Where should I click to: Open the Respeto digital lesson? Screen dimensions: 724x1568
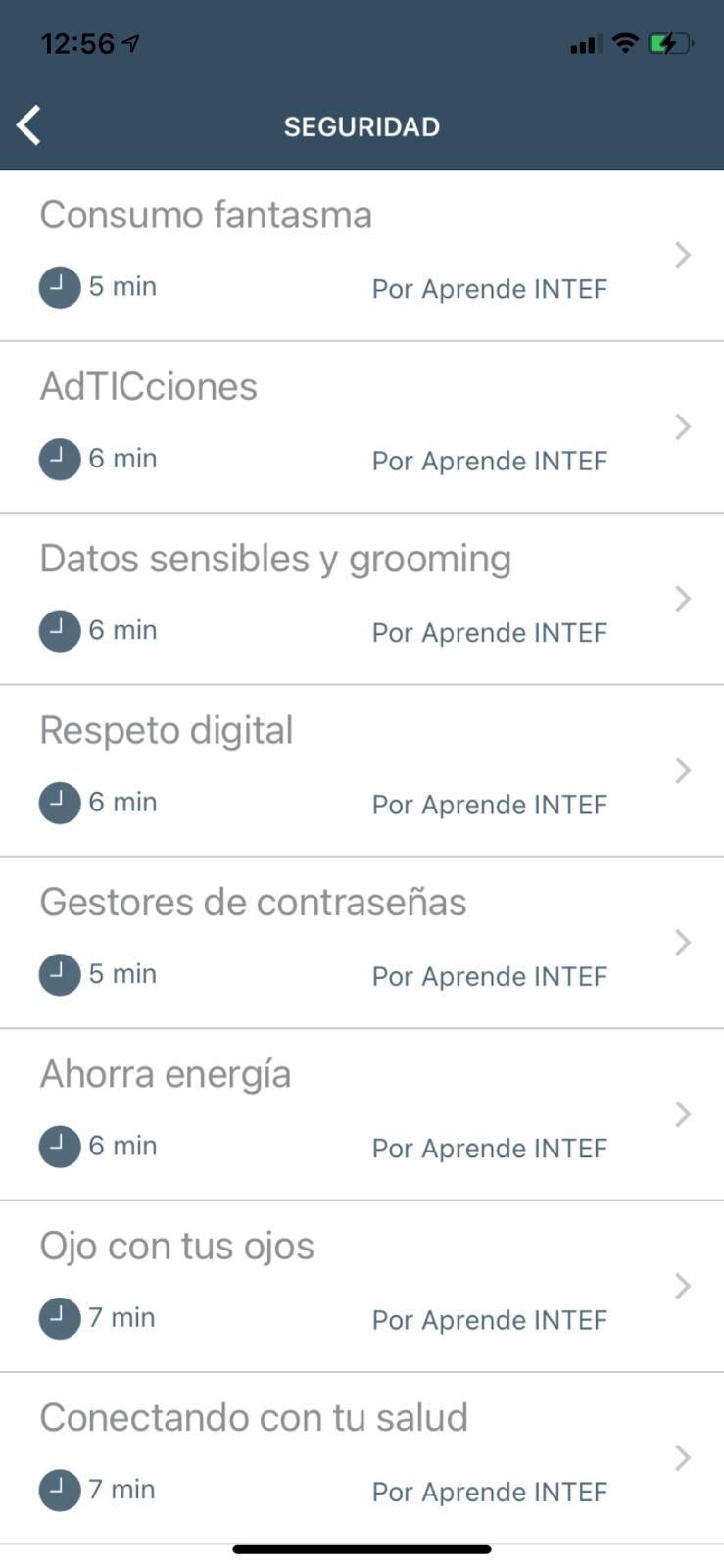362,771
